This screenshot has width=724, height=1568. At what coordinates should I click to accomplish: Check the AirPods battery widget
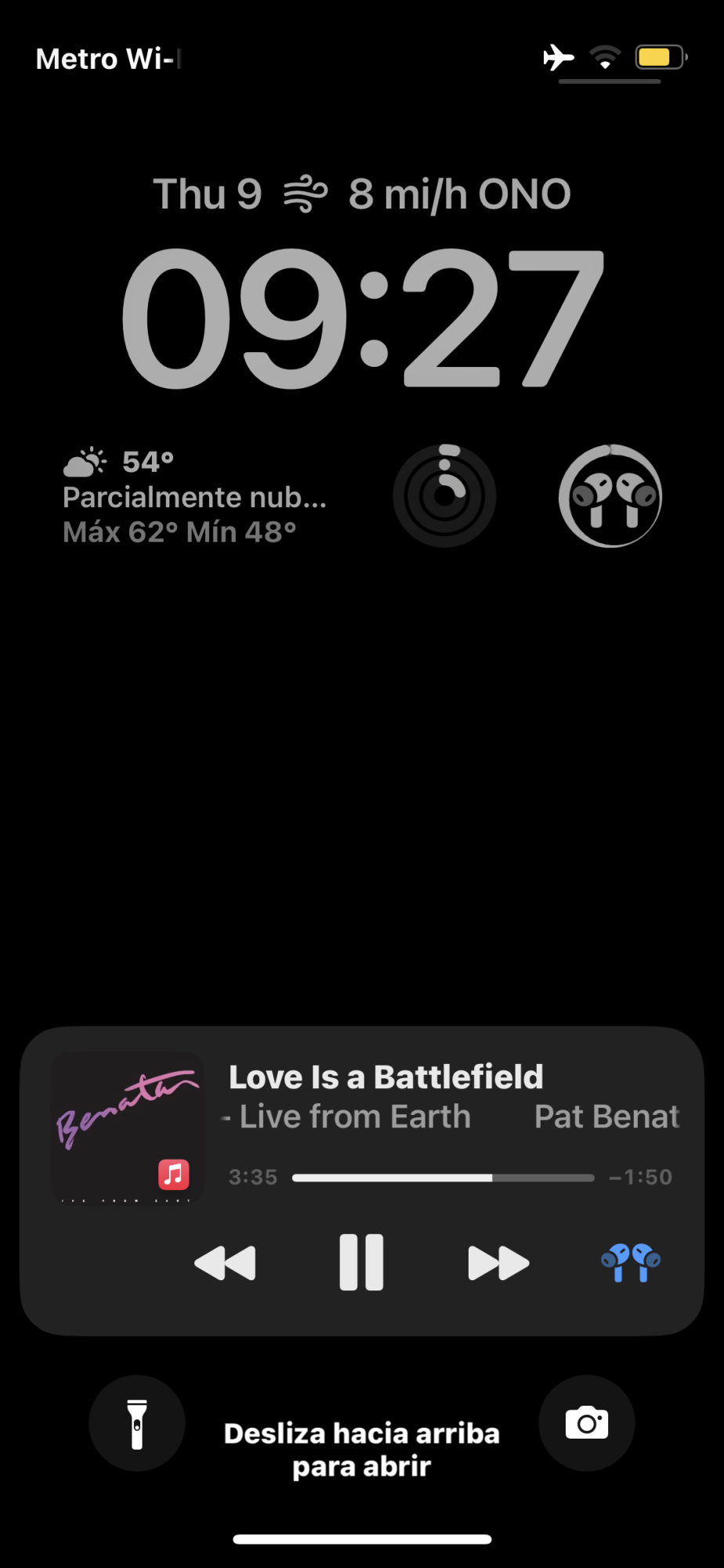coord(610,496)
